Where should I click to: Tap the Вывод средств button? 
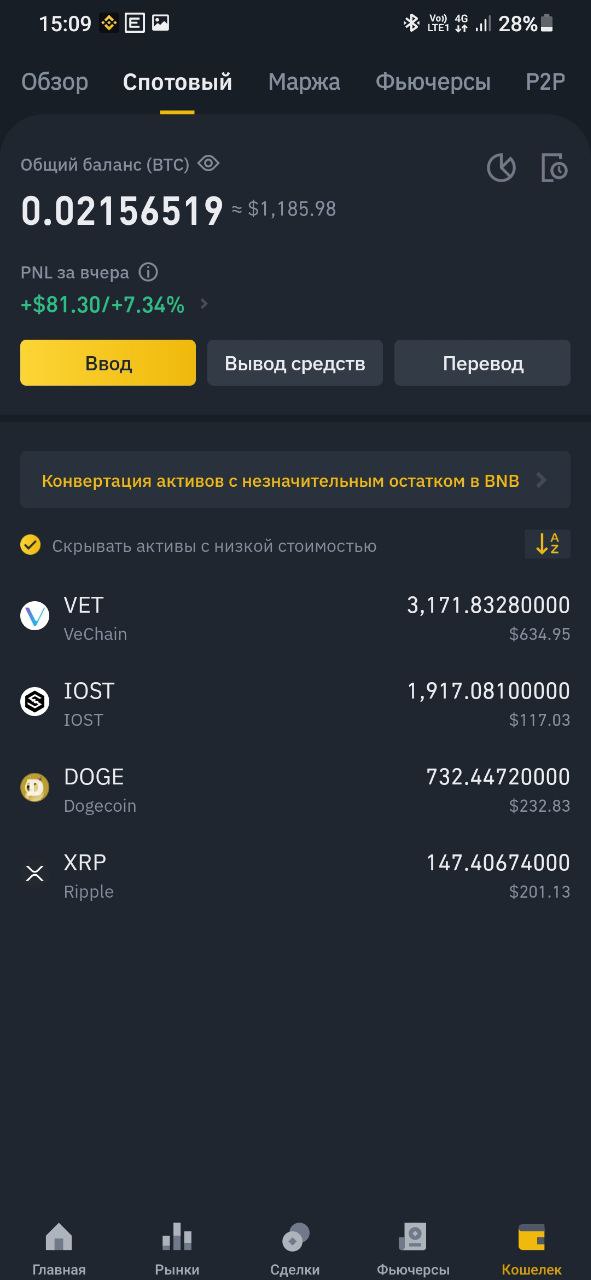coord(295,363)
